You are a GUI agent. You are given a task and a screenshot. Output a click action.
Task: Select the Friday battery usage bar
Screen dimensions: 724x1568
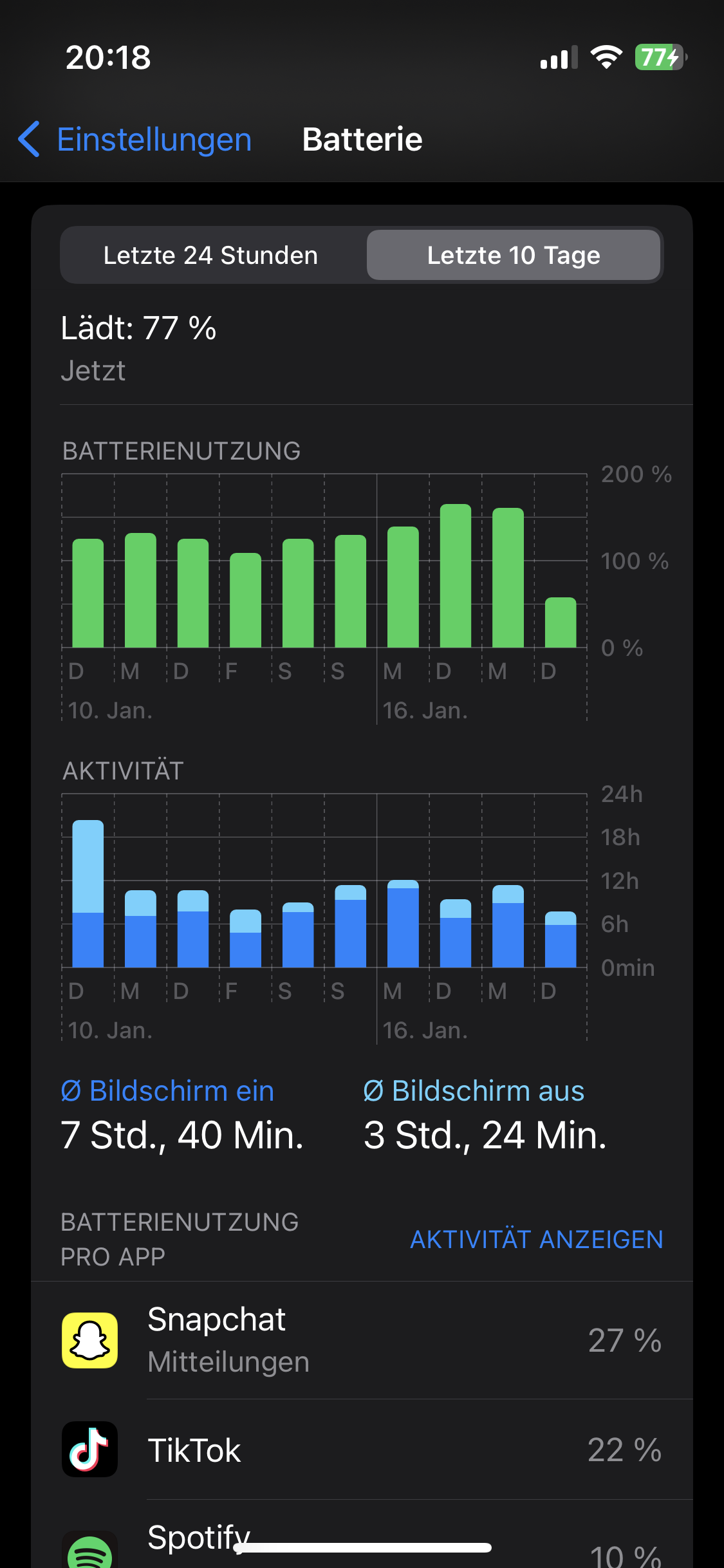(245, 600)
